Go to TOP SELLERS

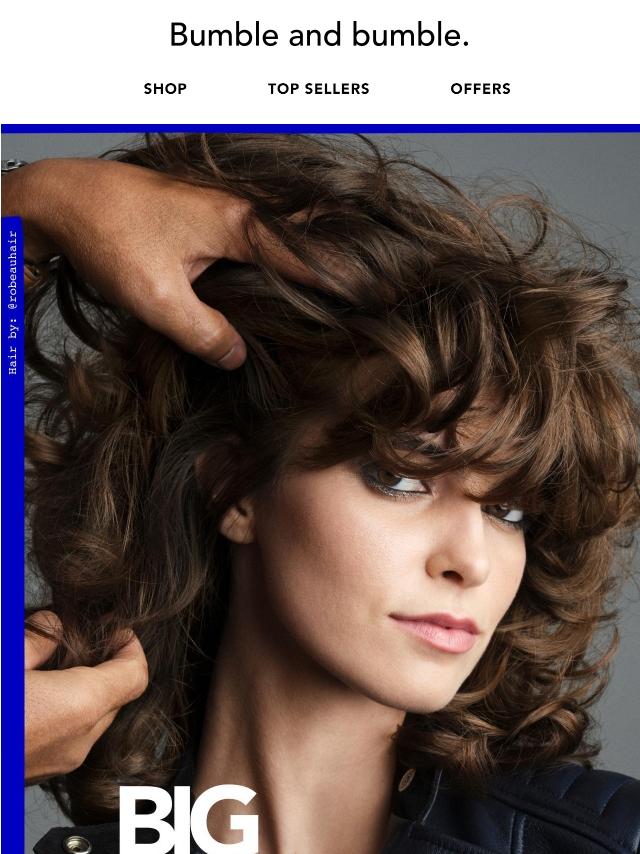click(318, 89)
